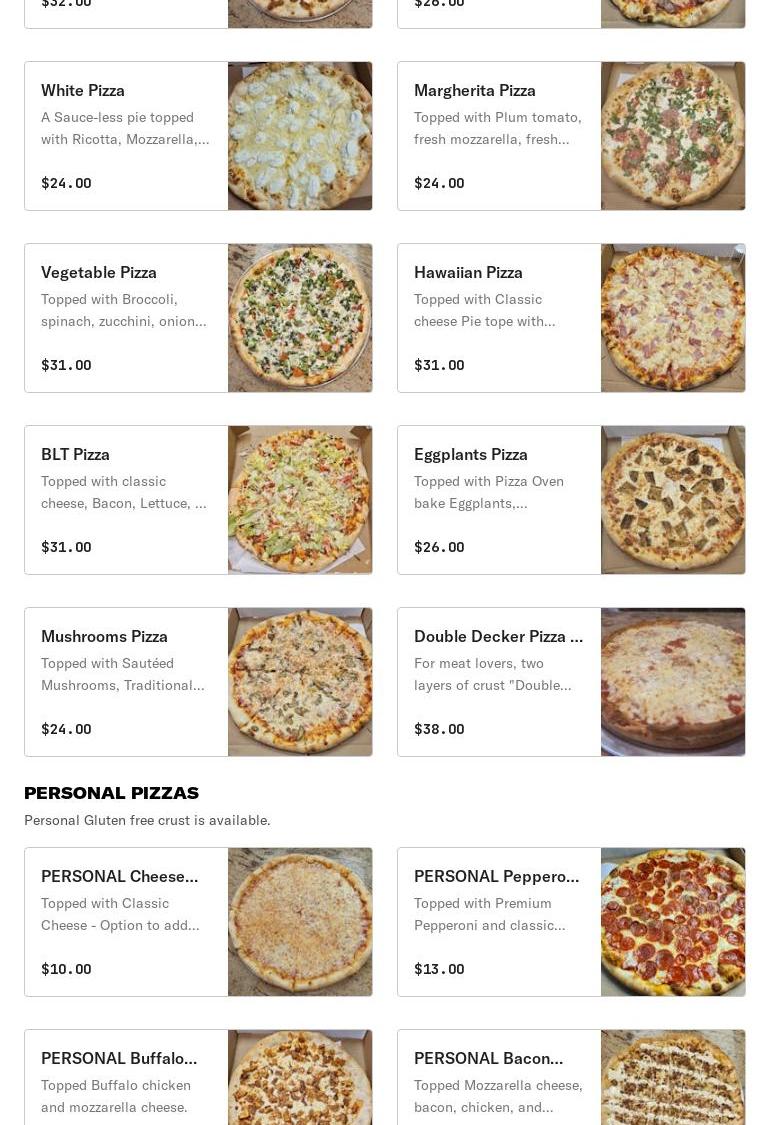Select the PERSONAL Pepperoni pizza item
The image size is (770, 1125).
(571, 922)
